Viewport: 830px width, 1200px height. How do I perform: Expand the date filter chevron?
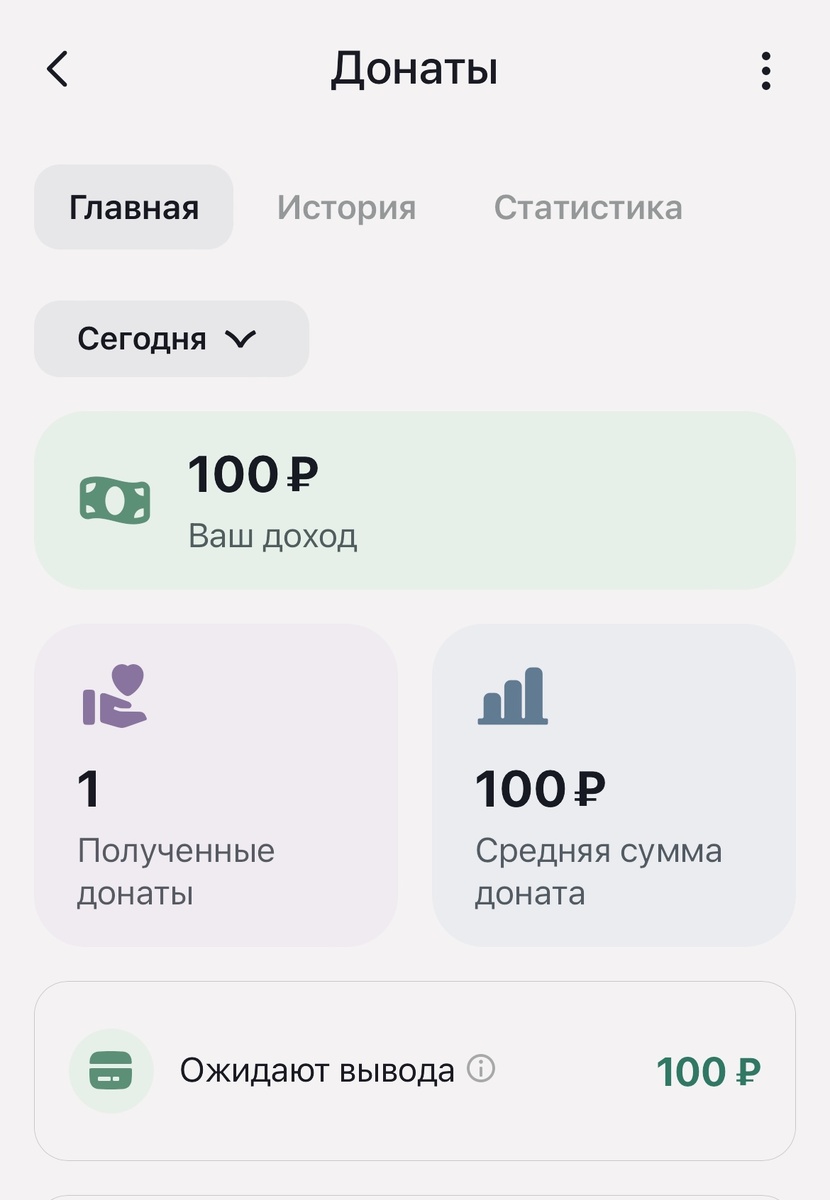(x=240, y=338)
